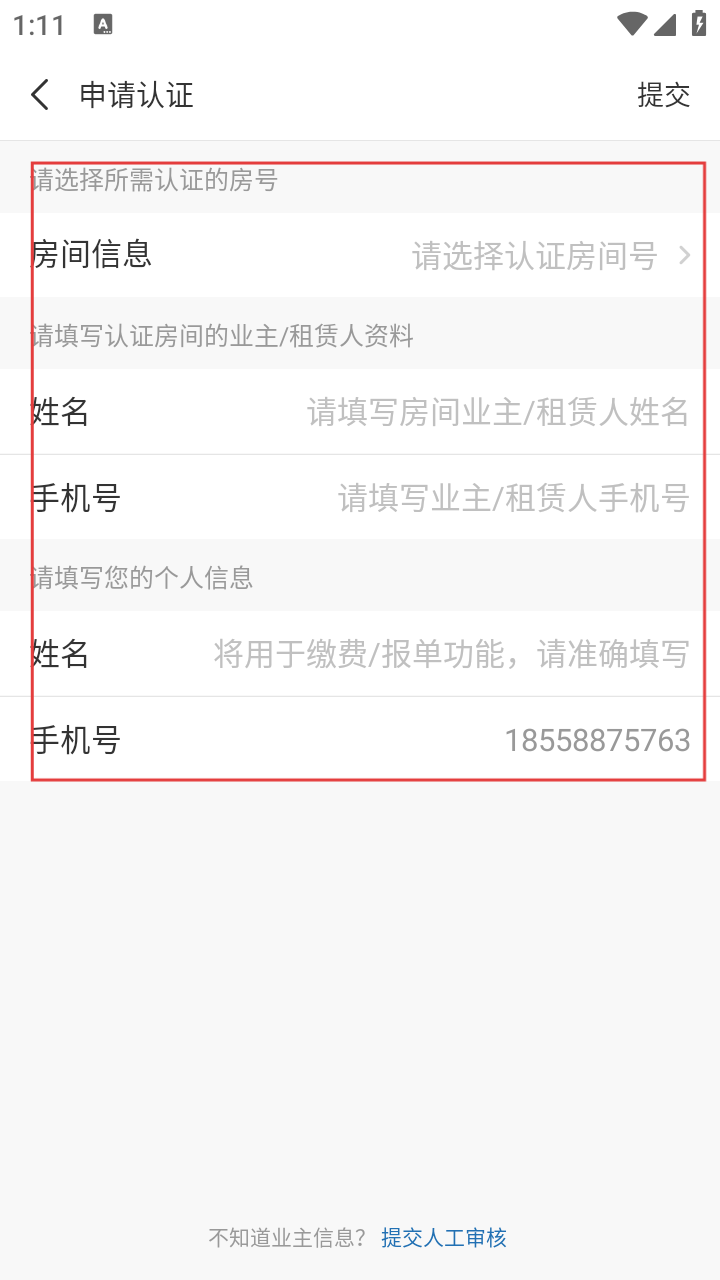The width and height of the screenshot is (720, 1280).
Task: Focus the owner/tenant 手机号 field
Action: 360,497
